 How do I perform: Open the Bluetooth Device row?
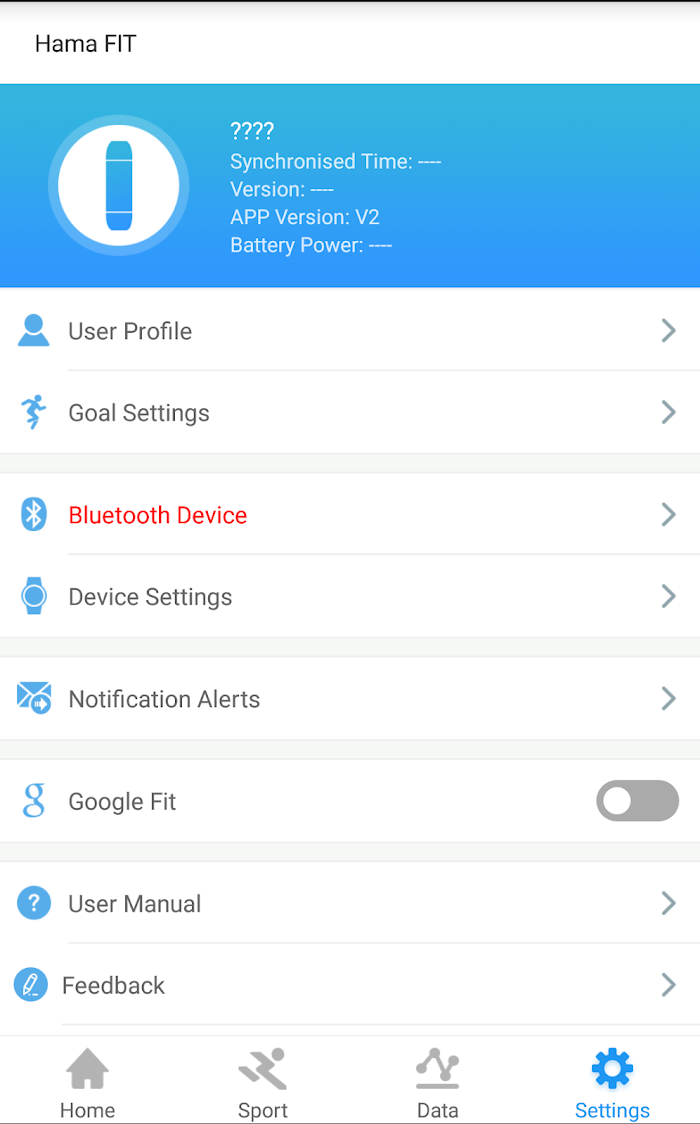coord(350,515)
